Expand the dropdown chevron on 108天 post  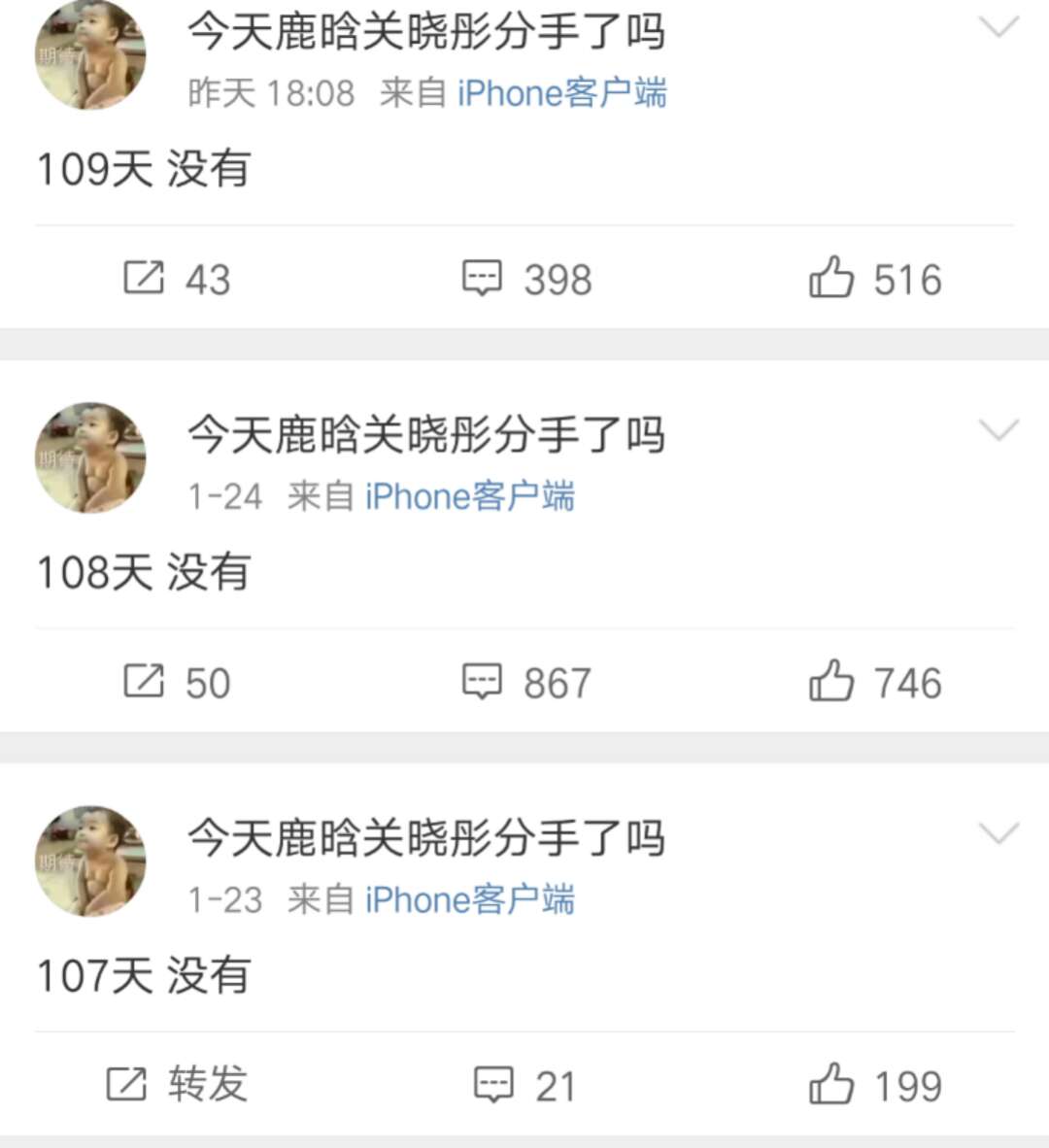point(998,430)
